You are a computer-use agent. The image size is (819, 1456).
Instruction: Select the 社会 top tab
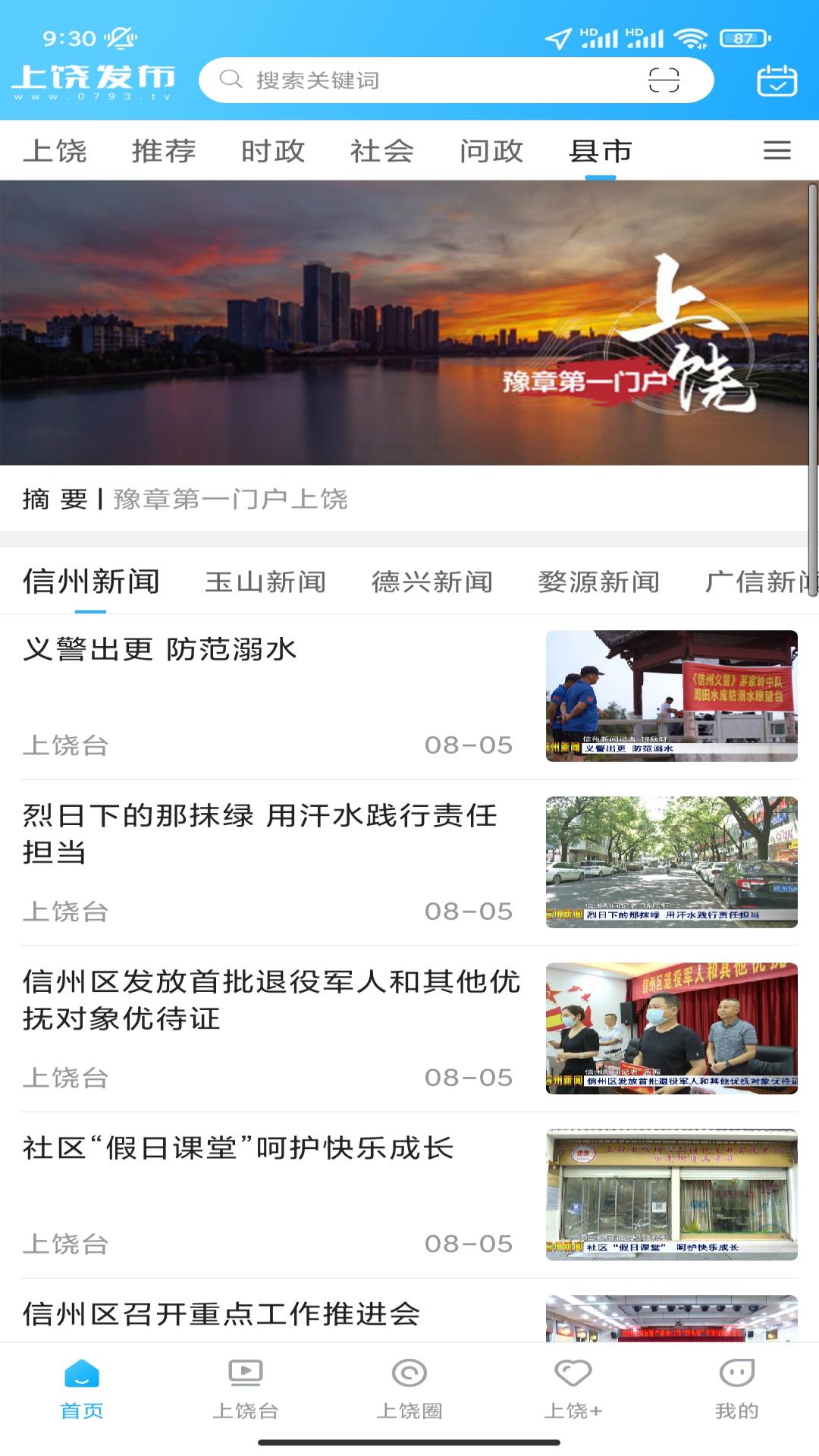382,151
